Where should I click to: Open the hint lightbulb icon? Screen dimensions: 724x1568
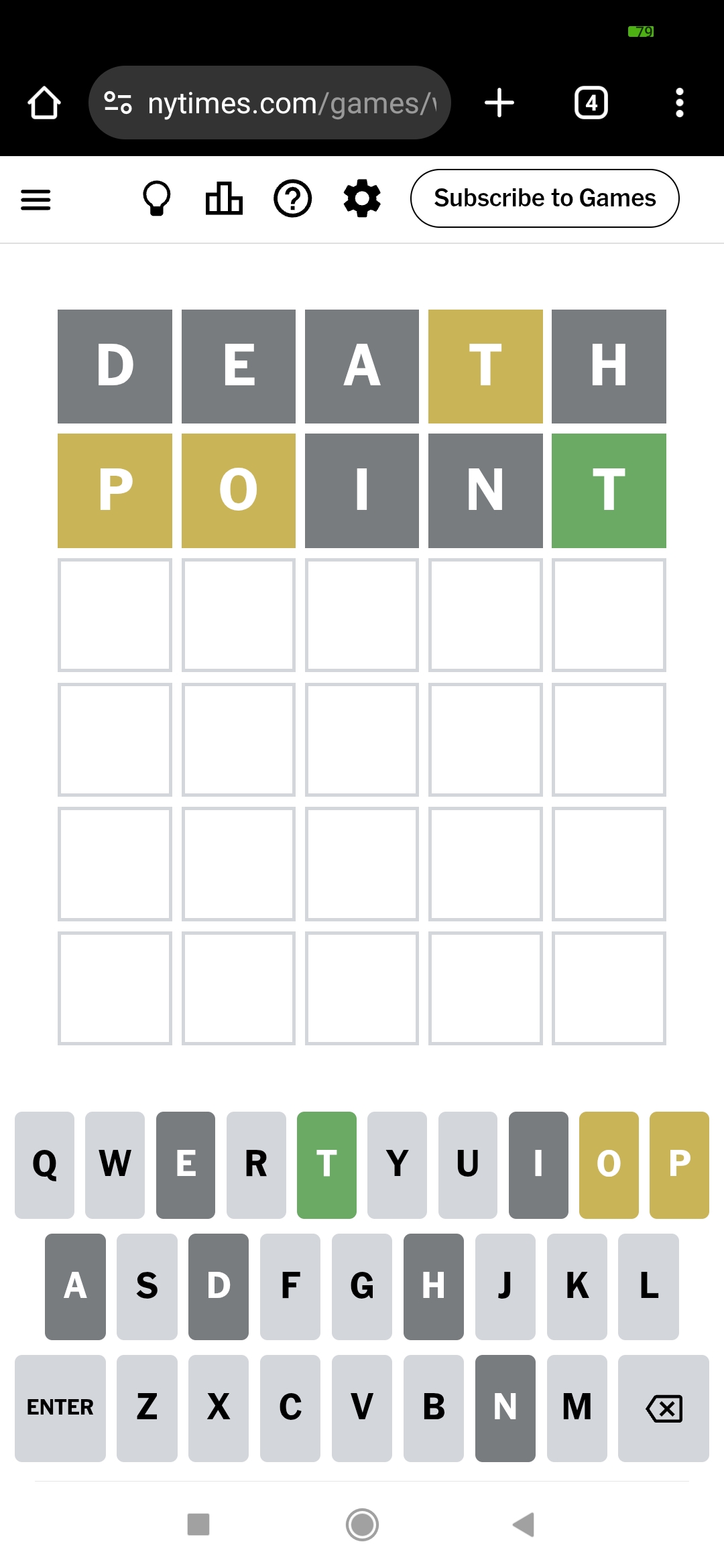click(157, 199)
